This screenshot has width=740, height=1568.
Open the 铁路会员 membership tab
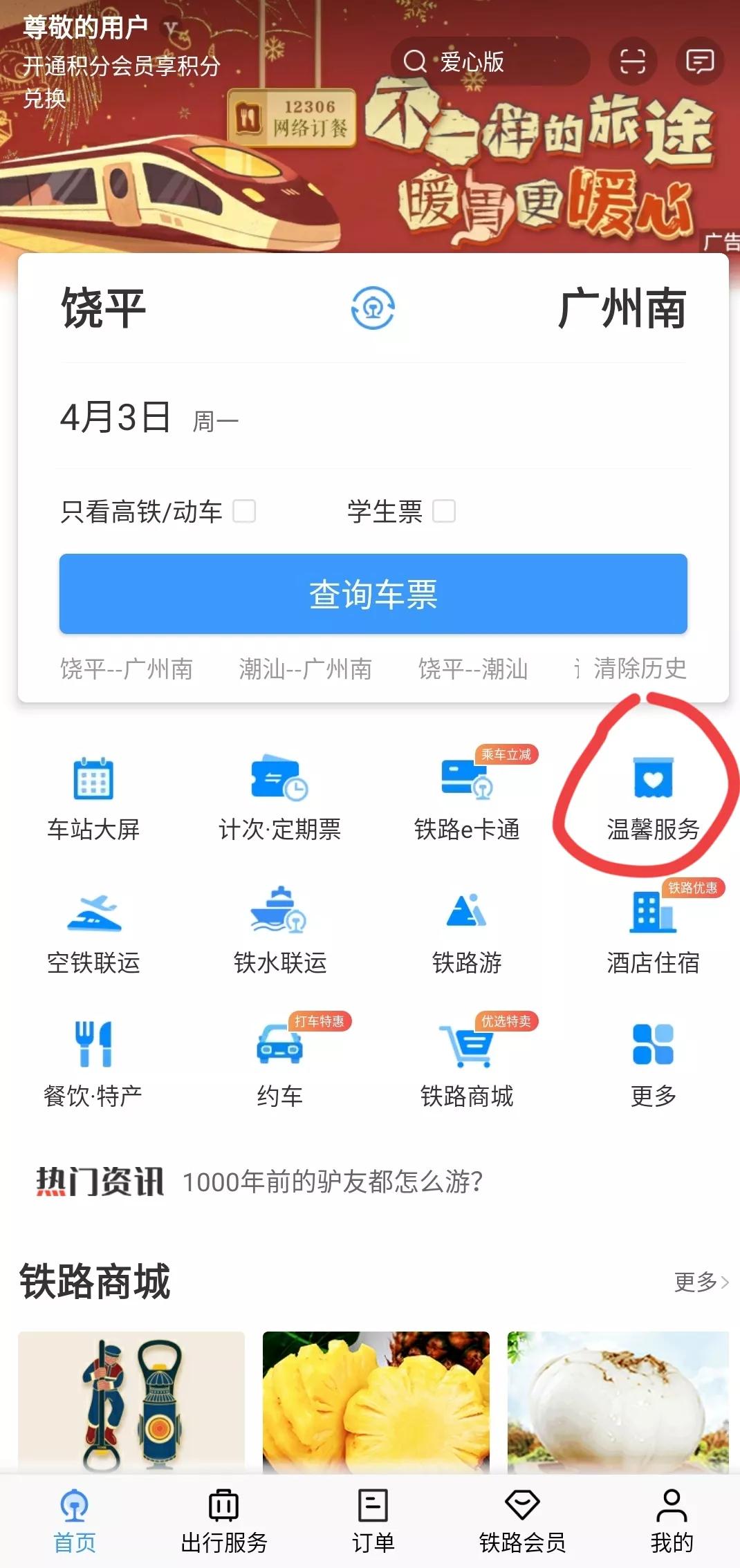tap(522, 1524)
